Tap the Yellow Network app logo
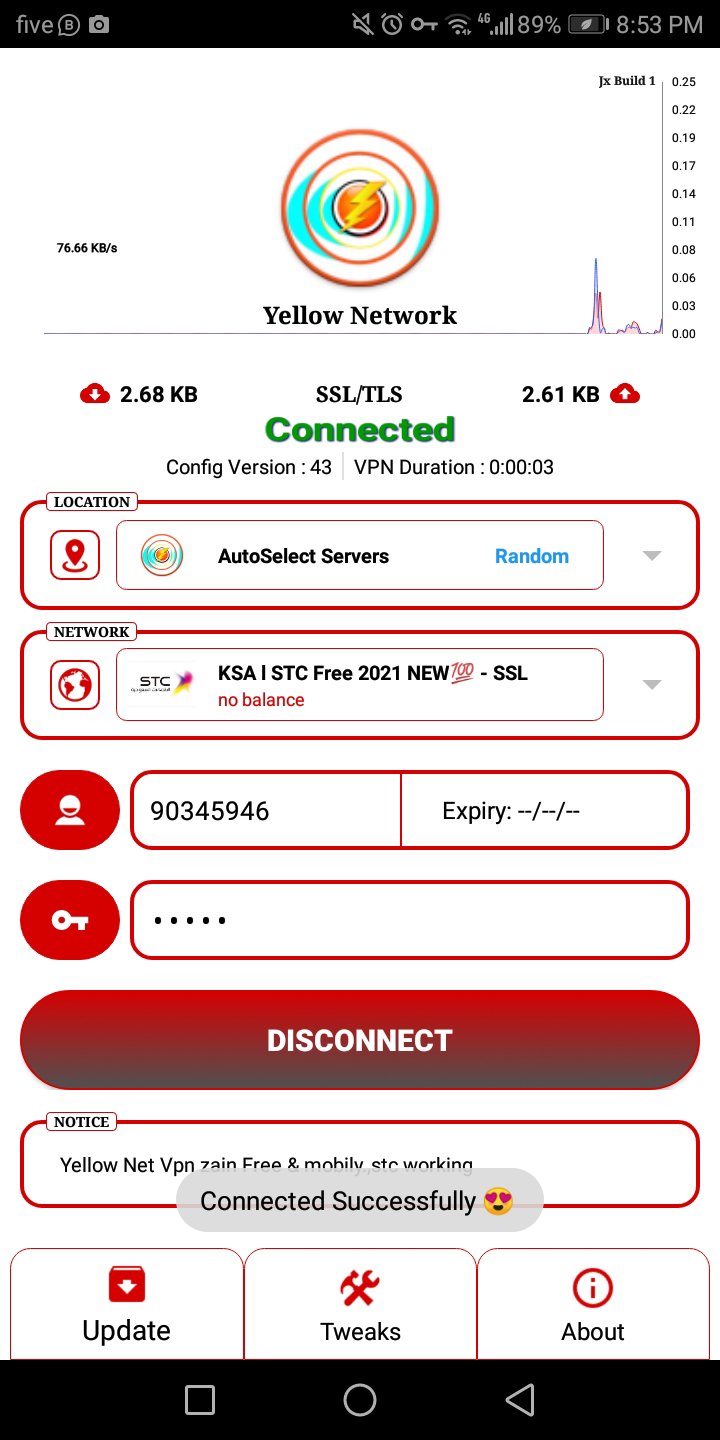The image size is (720, 1440). 359,207
